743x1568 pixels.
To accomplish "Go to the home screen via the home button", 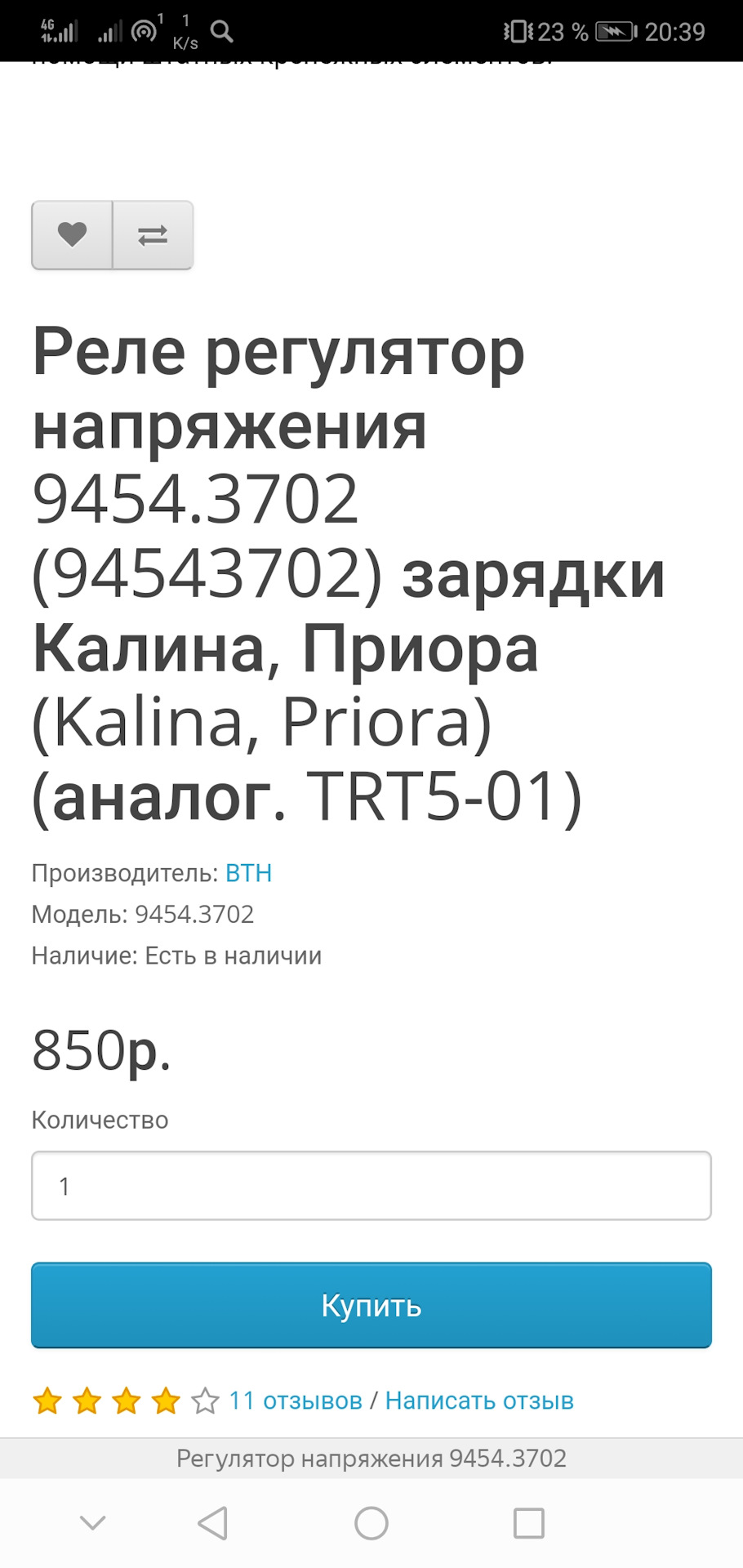I will pyautogui.click(x=371, y=1523).
